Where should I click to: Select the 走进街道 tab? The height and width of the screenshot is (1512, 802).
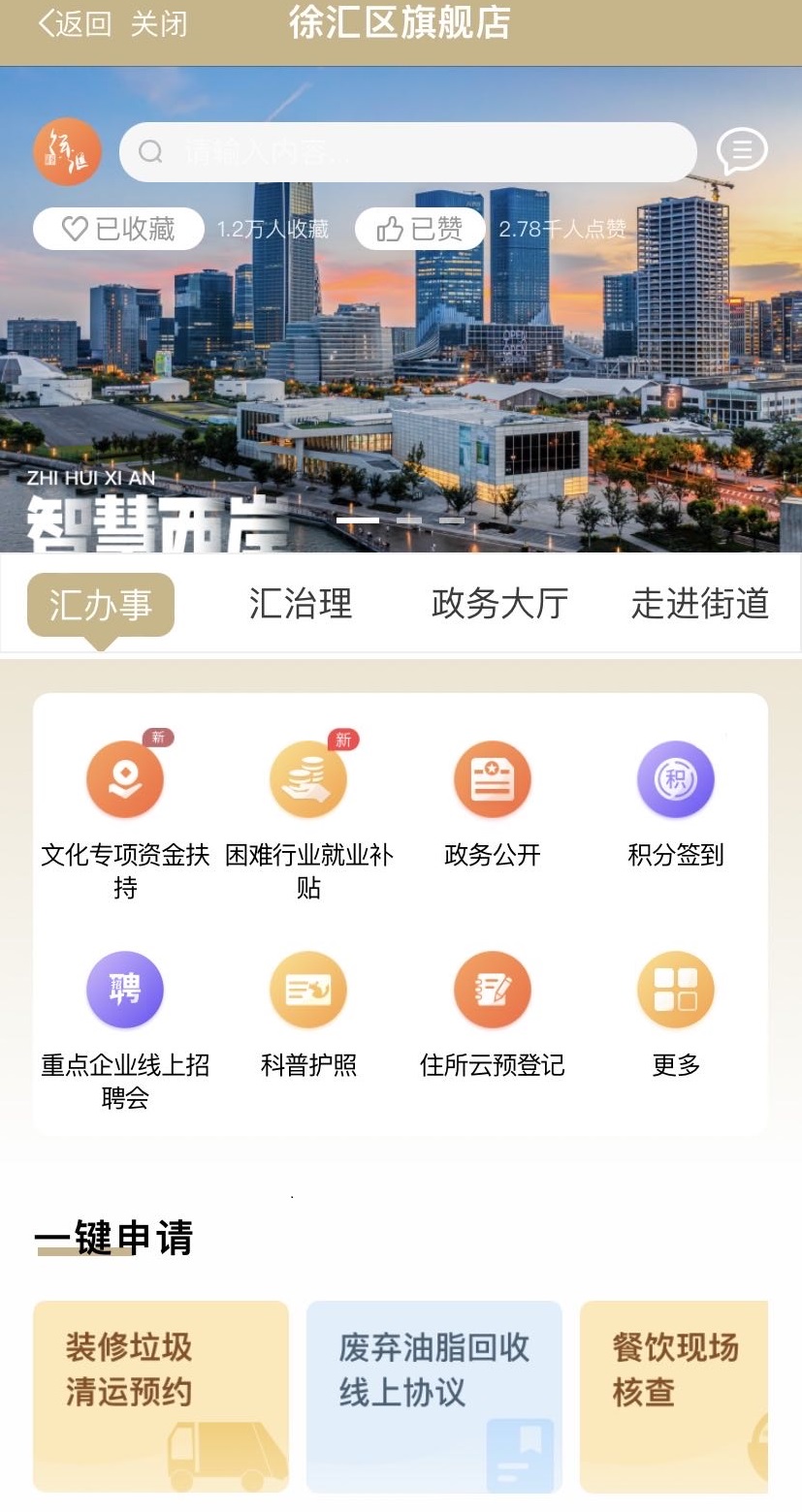699,604
